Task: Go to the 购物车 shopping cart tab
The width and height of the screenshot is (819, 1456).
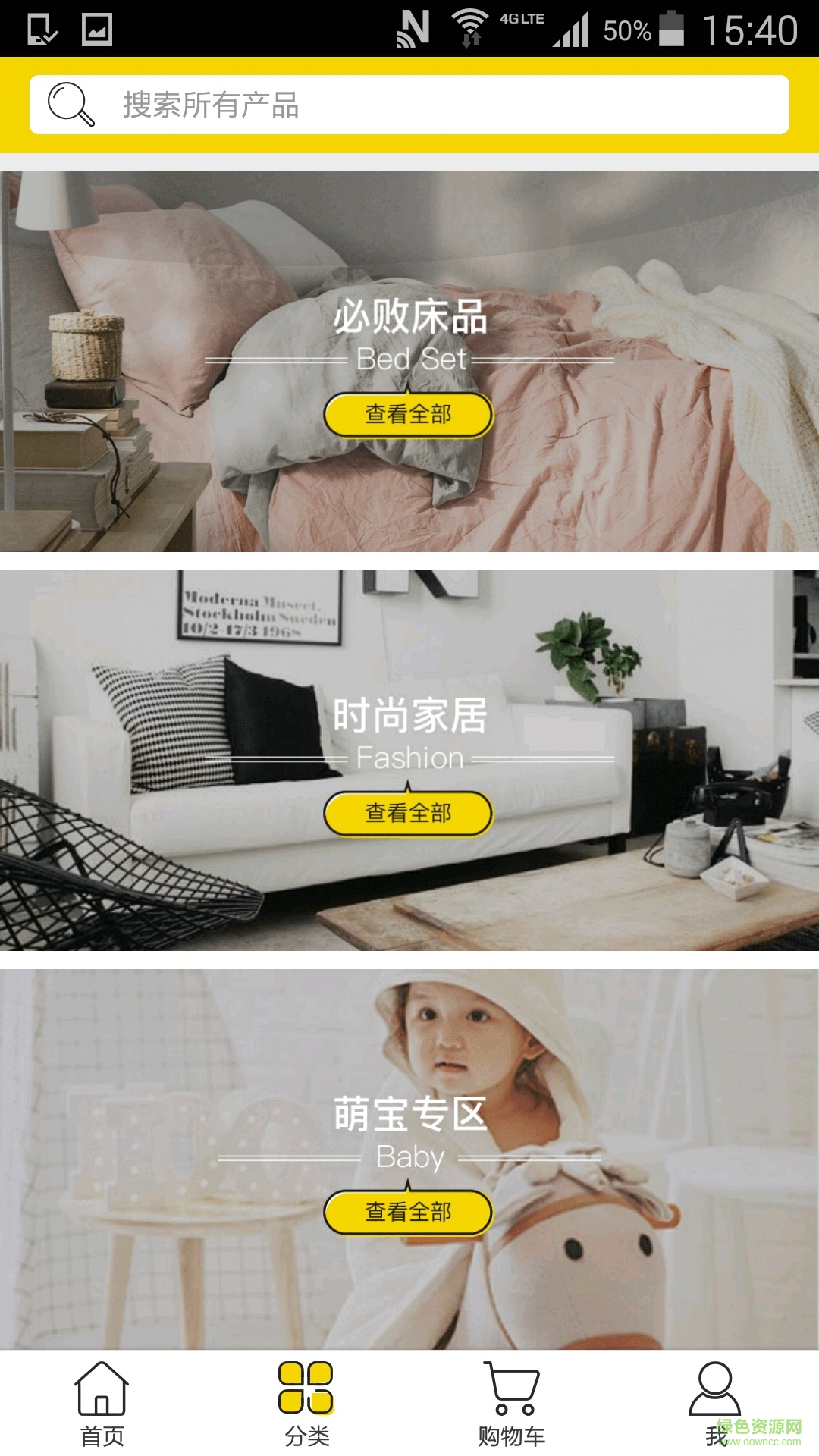Action: (512, 1403)
